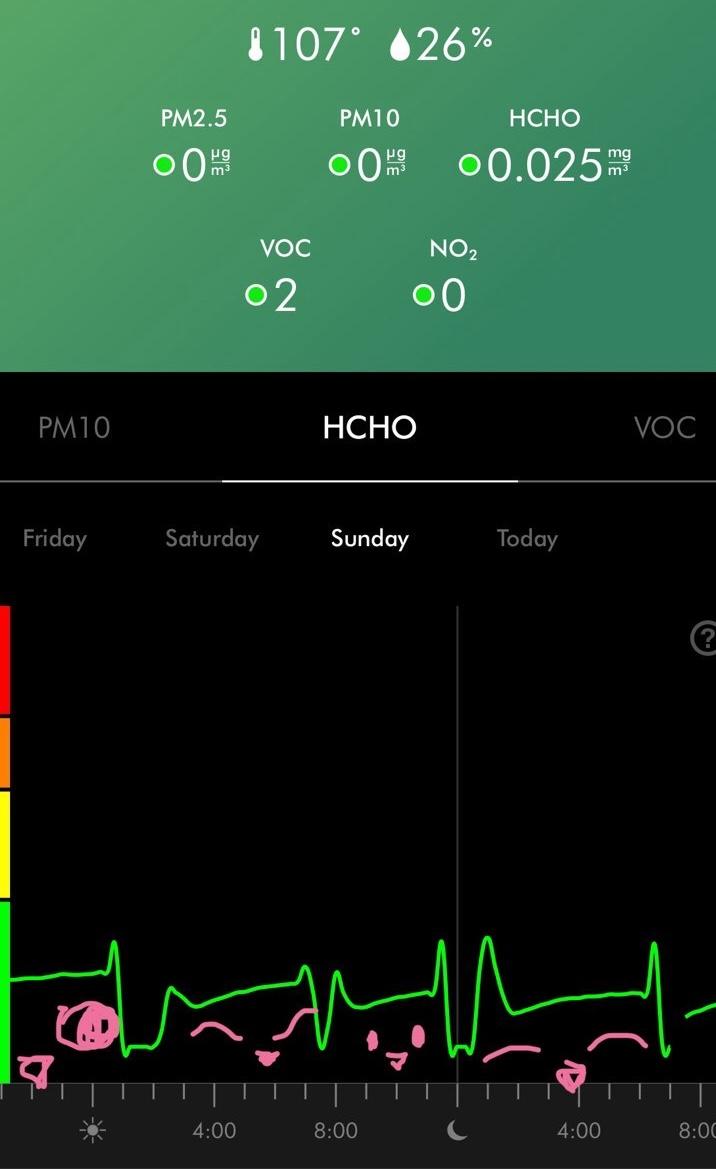Show Friday's data
Screen dimensions: 716x1169
55,538
